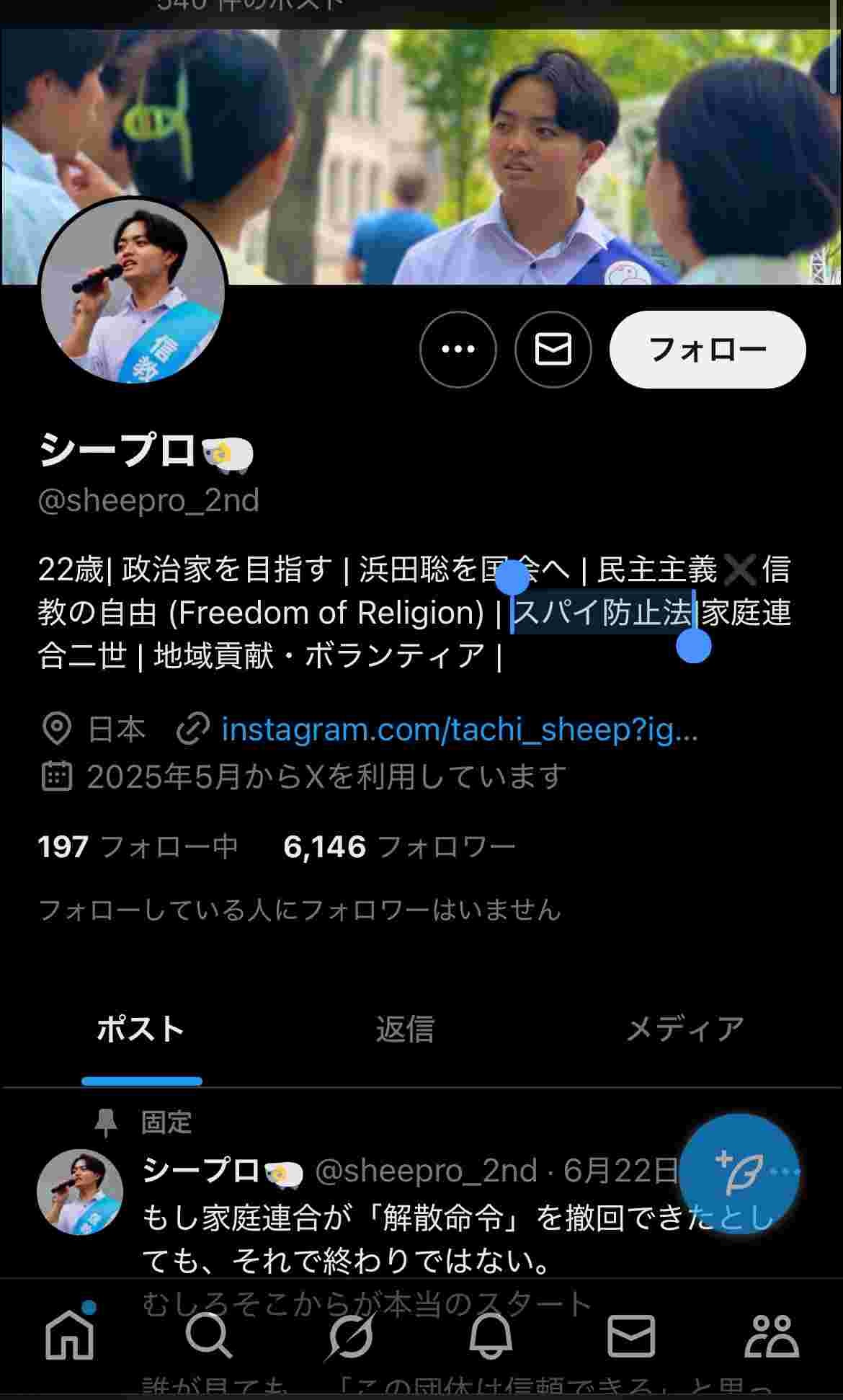Open the Instagram tachi_sheep link
The image size is (843, 1400).
tap(459, 730)
